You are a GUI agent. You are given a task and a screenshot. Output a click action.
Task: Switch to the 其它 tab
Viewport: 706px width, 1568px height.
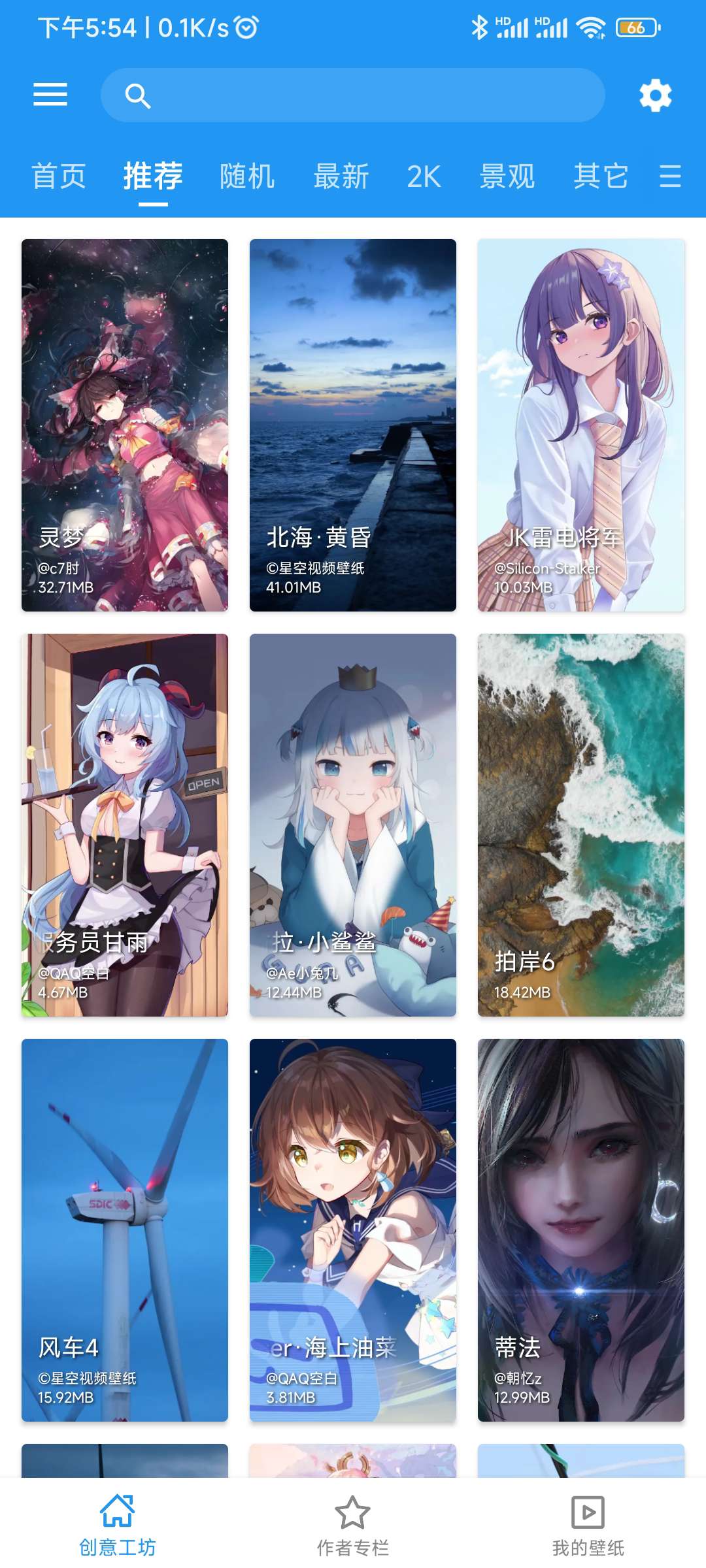(x=601, y=176)
